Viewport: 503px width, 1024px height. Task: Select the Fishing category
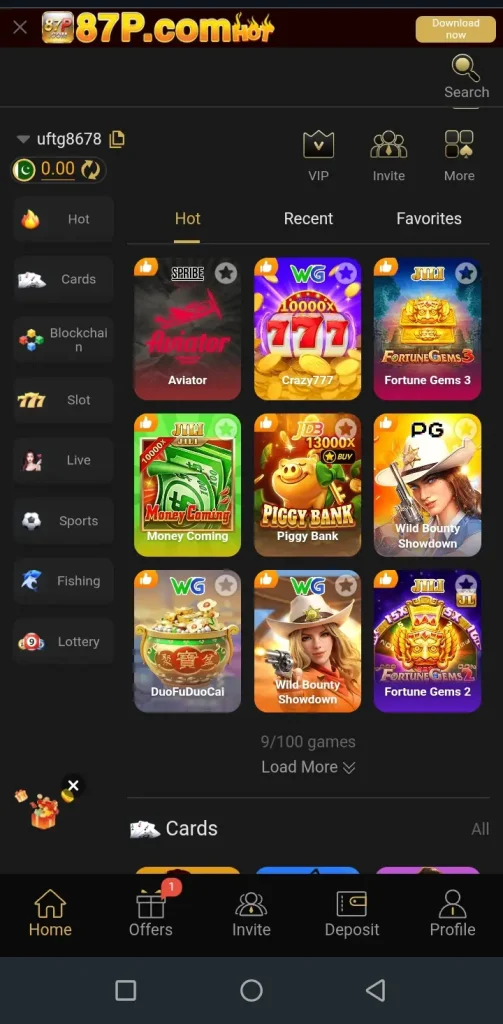tap(63, 581)
